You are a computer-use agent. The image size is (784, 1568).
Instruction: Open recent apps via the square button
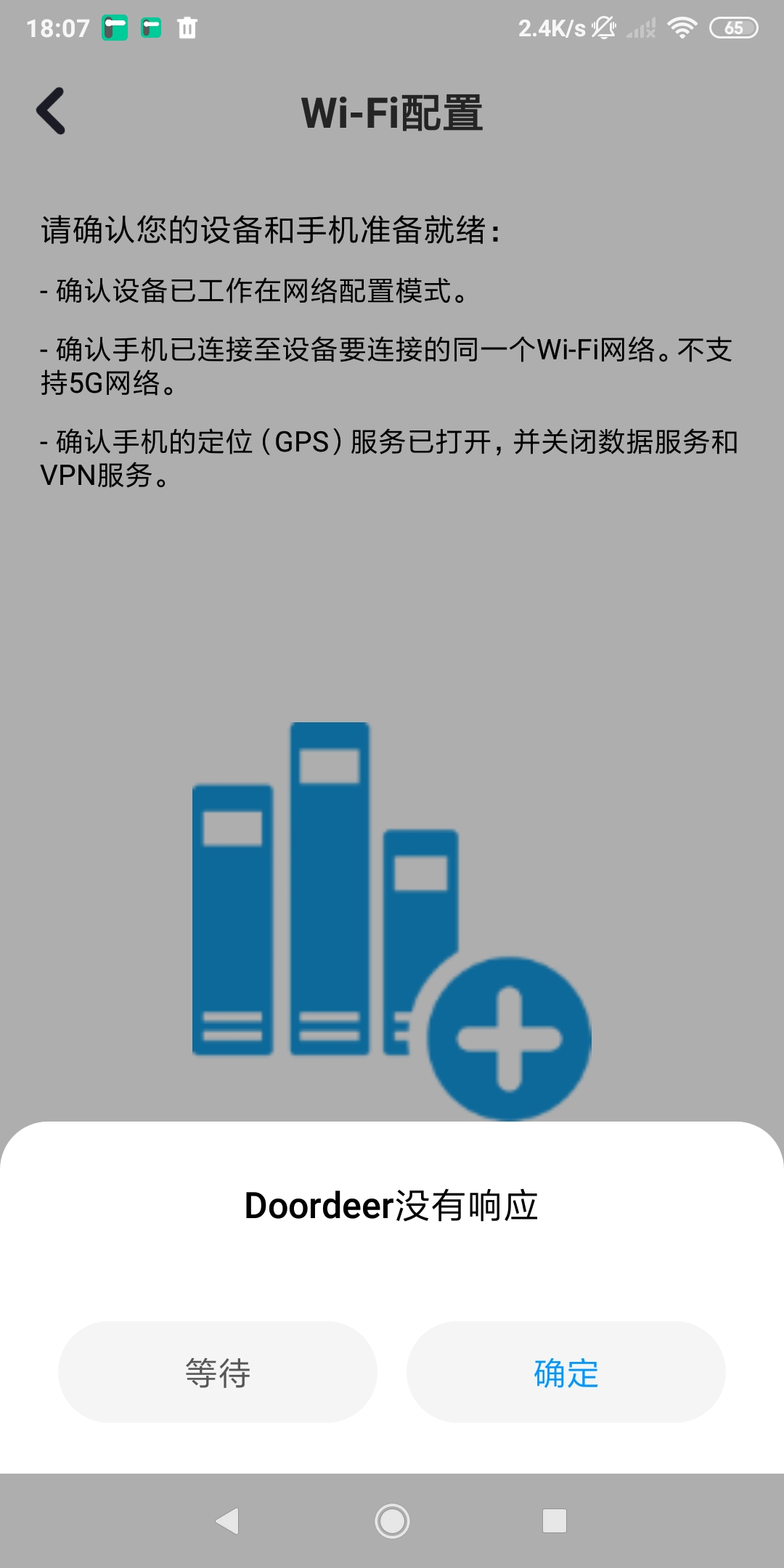click(x=555, y=1521)
